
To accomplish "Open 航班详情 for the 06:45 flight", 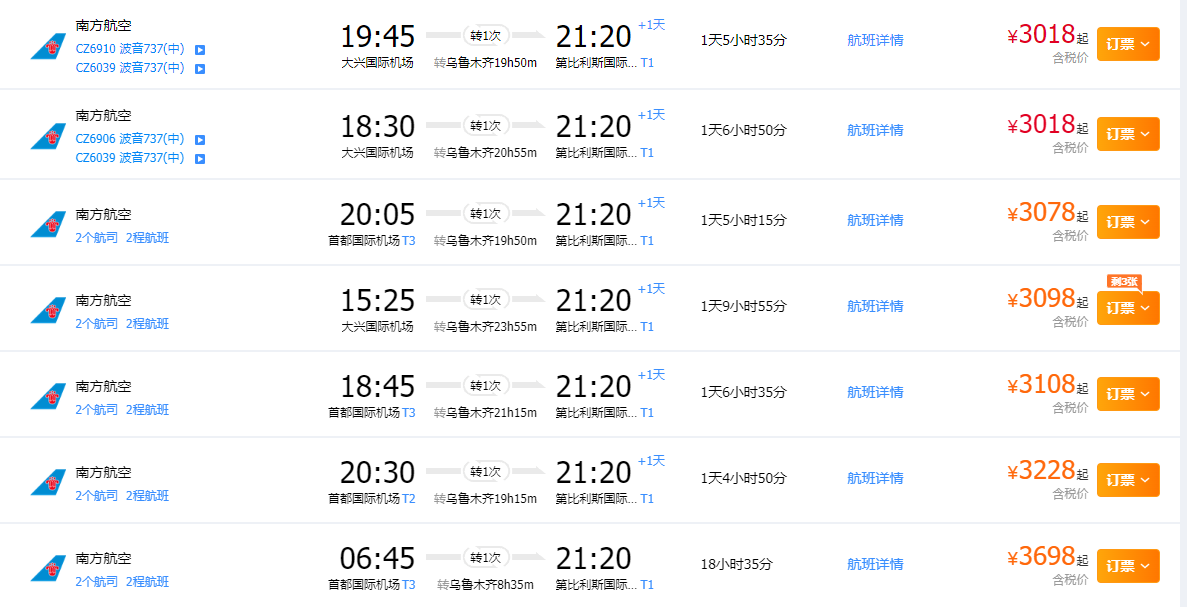I will (x=875, y=564).
